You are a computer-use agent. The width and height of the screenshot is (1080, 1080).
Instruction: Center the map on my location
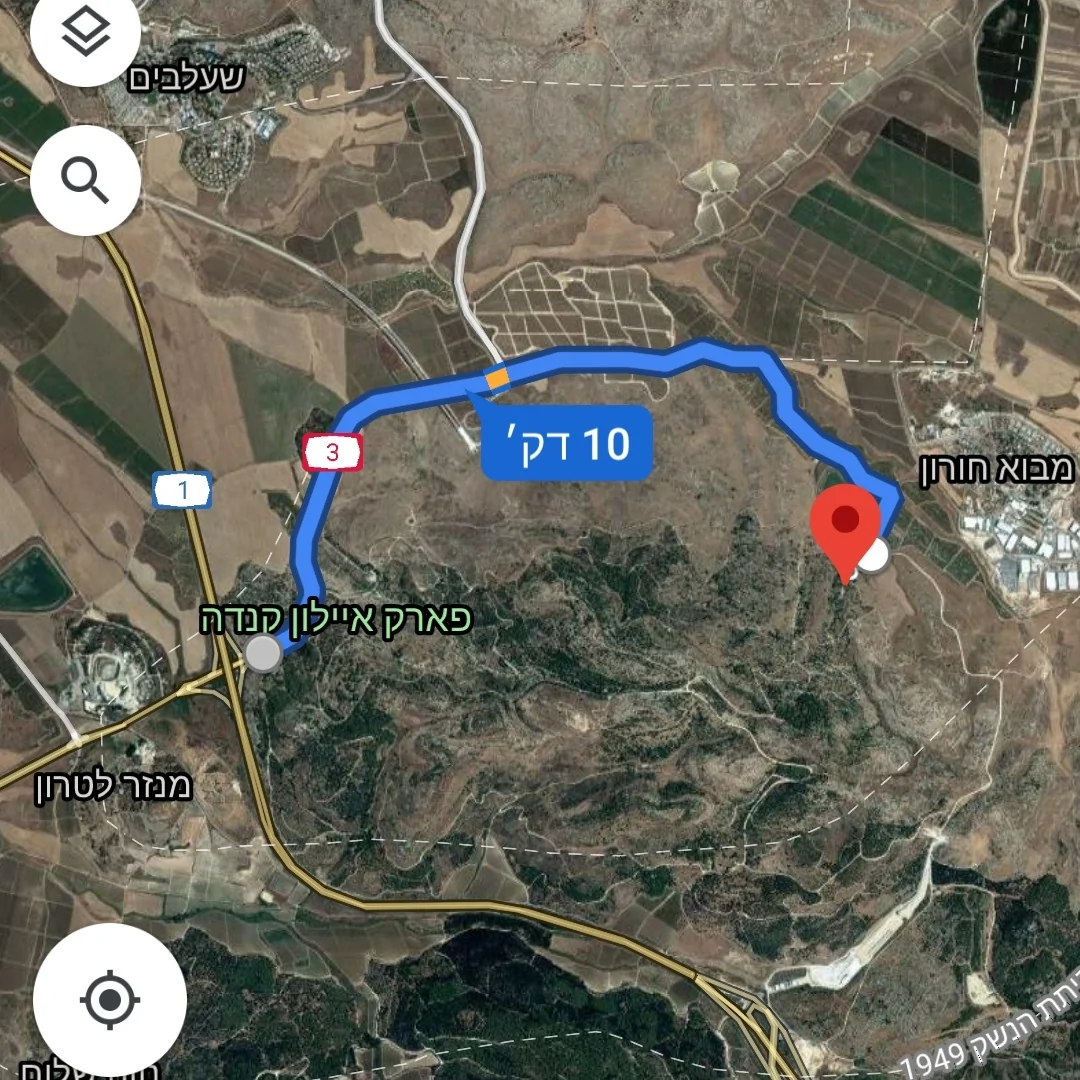(x=109, y=999)
